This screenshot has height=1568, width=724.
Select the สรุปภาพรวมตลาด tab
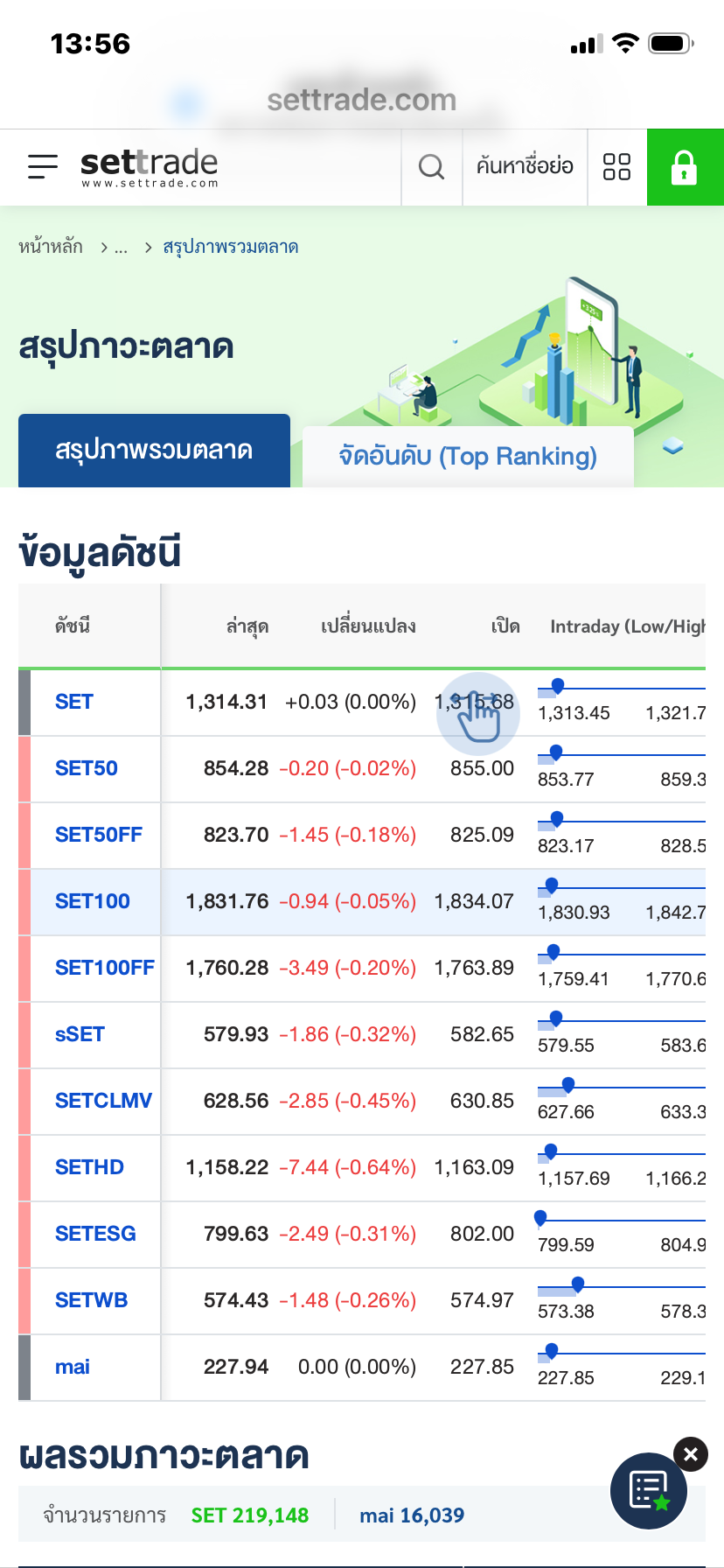pyautogui.click(x=154, y=451)
